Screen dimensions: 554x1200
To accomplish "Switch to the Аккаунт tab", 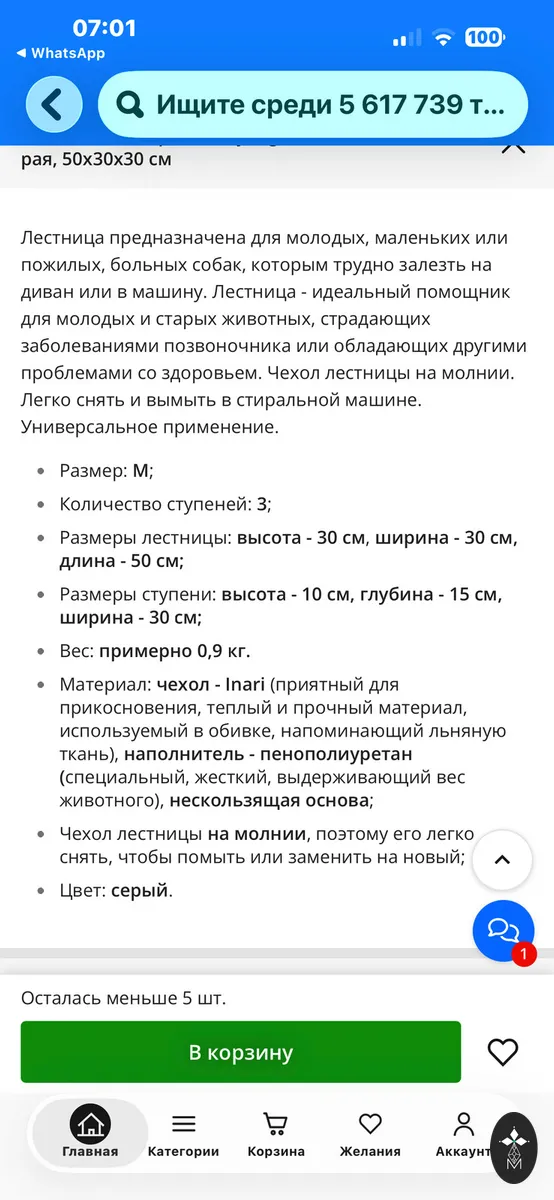I will [463, 1133].
